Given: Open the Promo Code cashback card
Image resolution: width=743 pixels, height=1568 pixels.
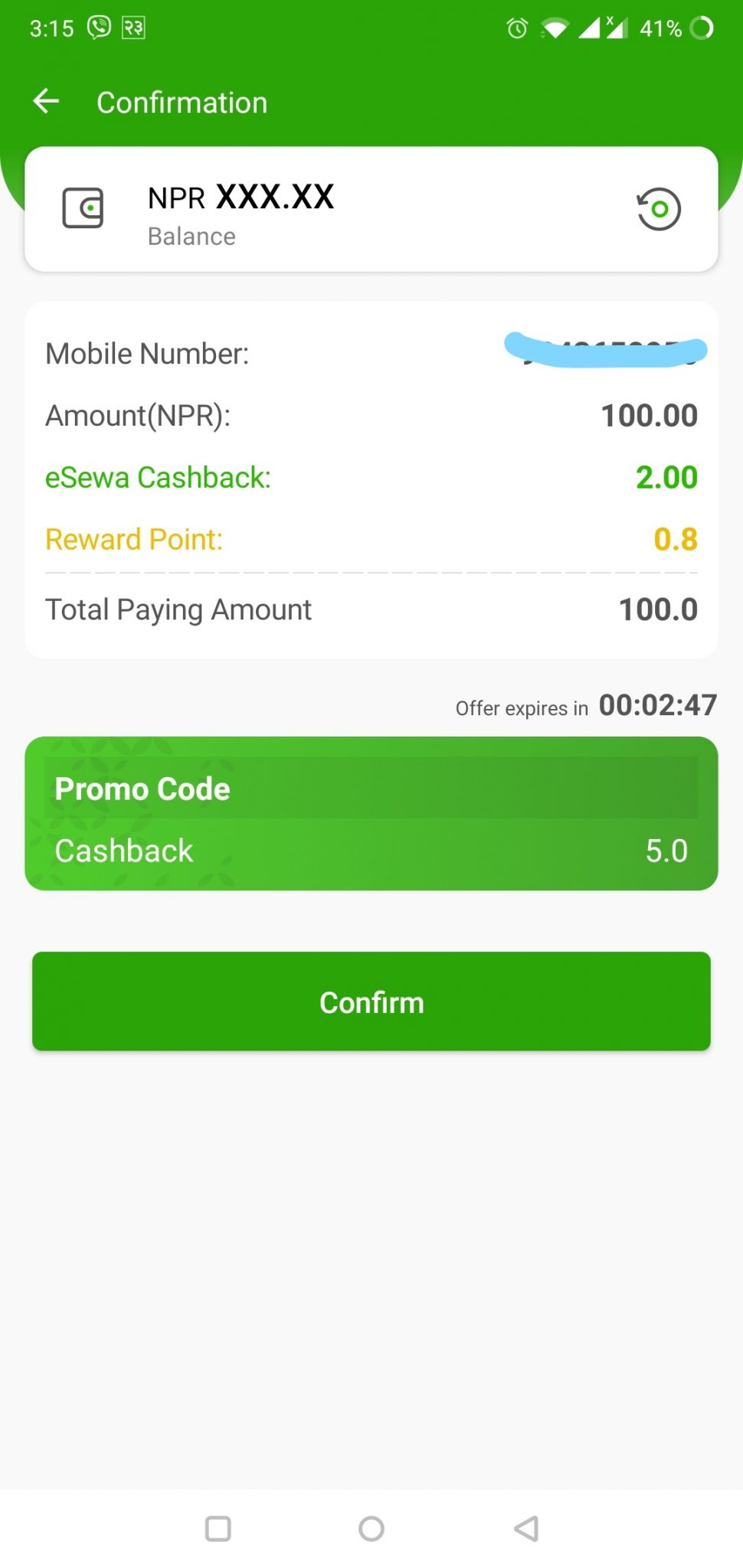Looking at the screenshot, I should 371,813.
